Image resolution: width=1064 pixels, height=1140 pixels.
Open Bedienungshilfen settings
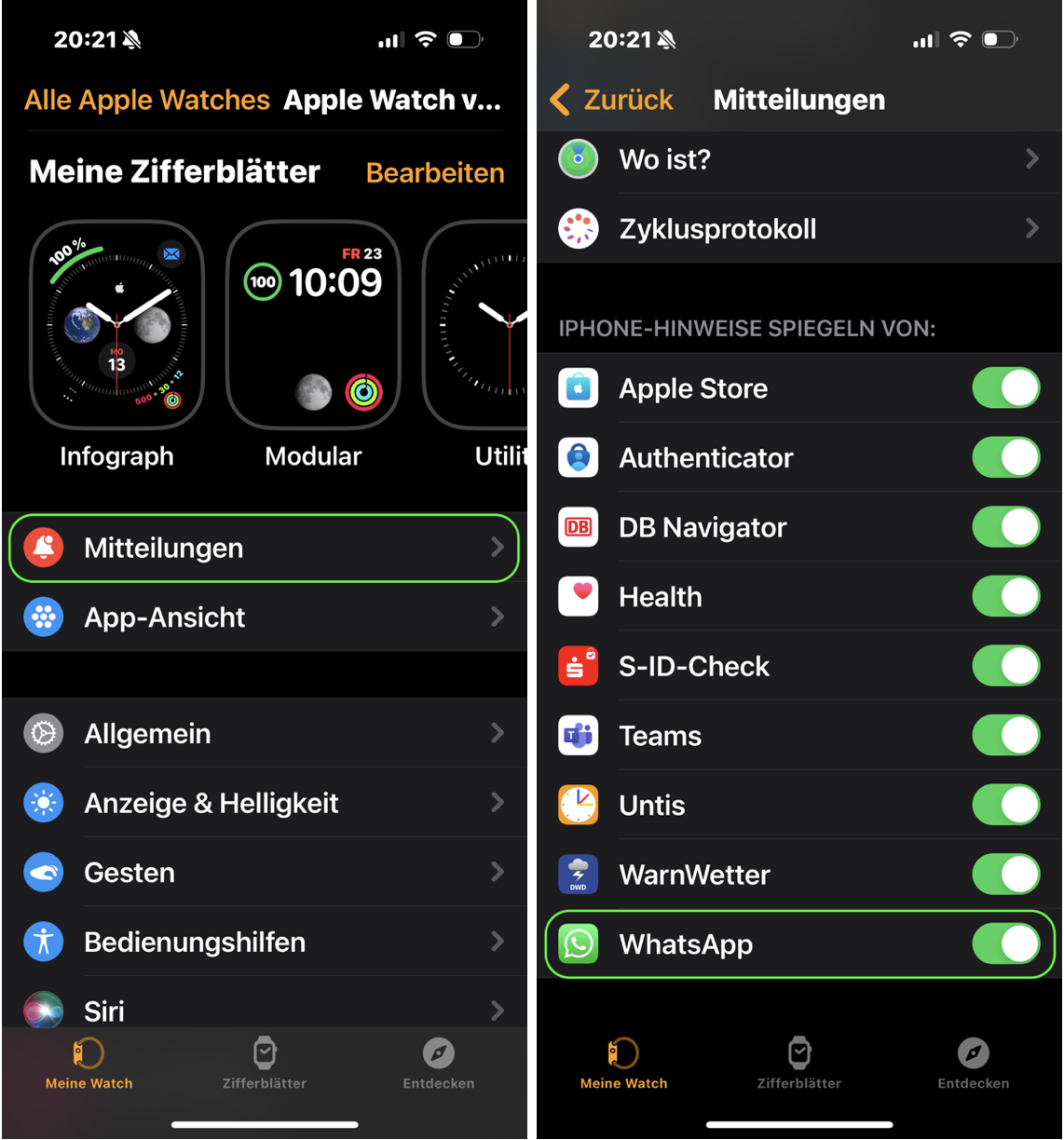click(265, 943)
